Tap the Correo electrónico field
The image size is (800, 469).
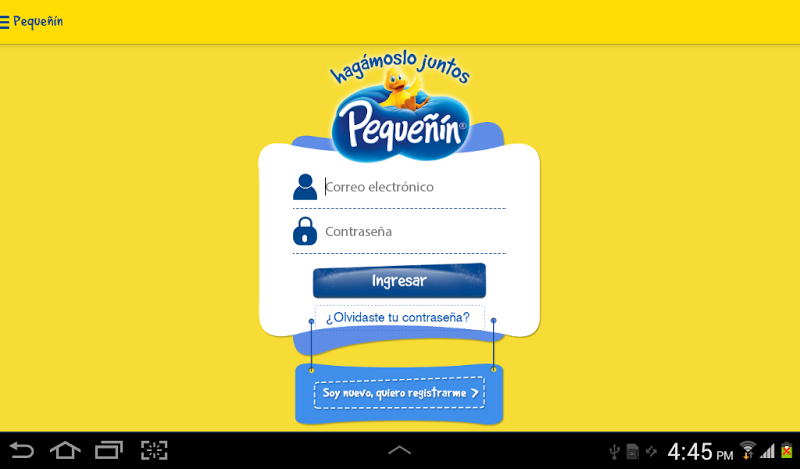(410, 187)
